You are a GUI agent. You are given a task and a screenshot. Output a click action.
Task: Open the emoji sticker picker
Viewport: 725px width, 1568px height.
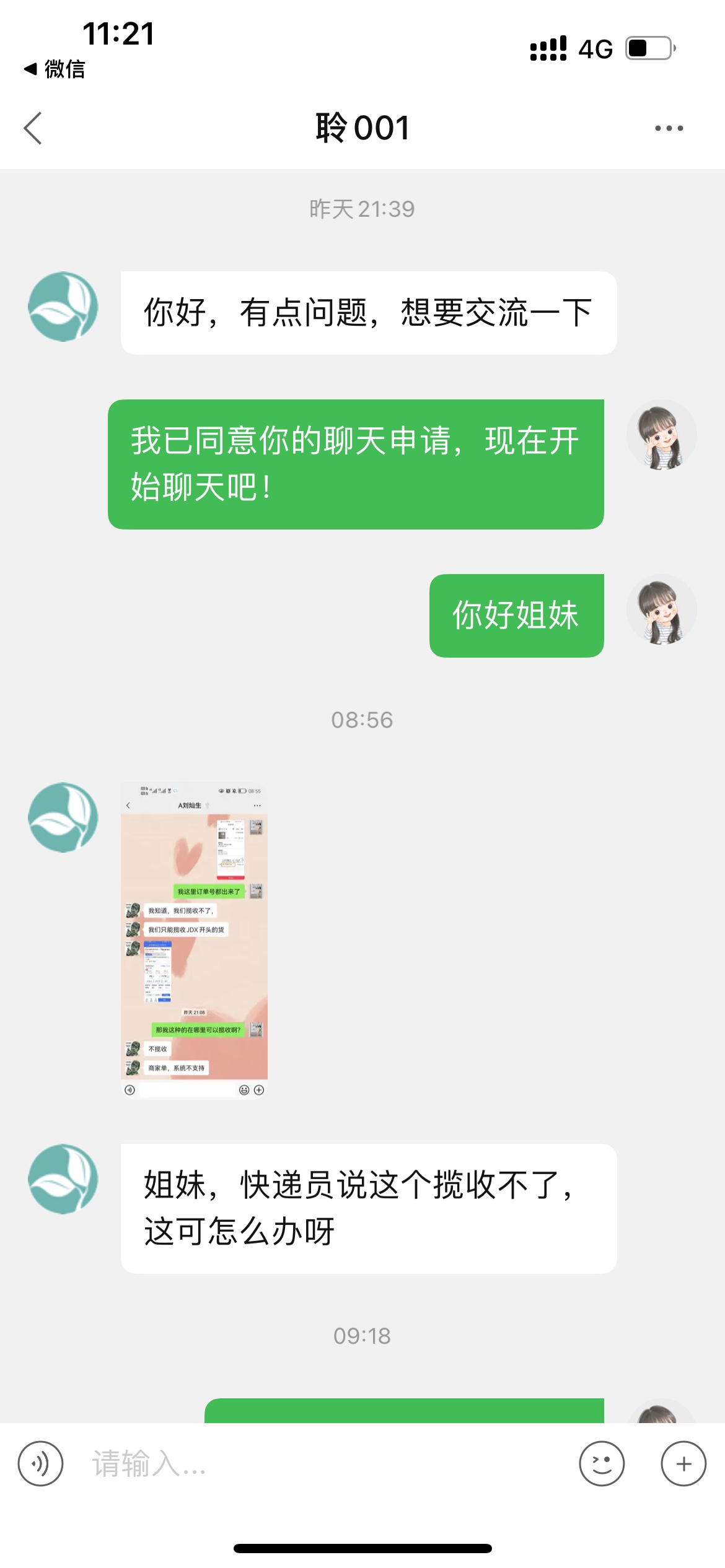(602, 1464)
